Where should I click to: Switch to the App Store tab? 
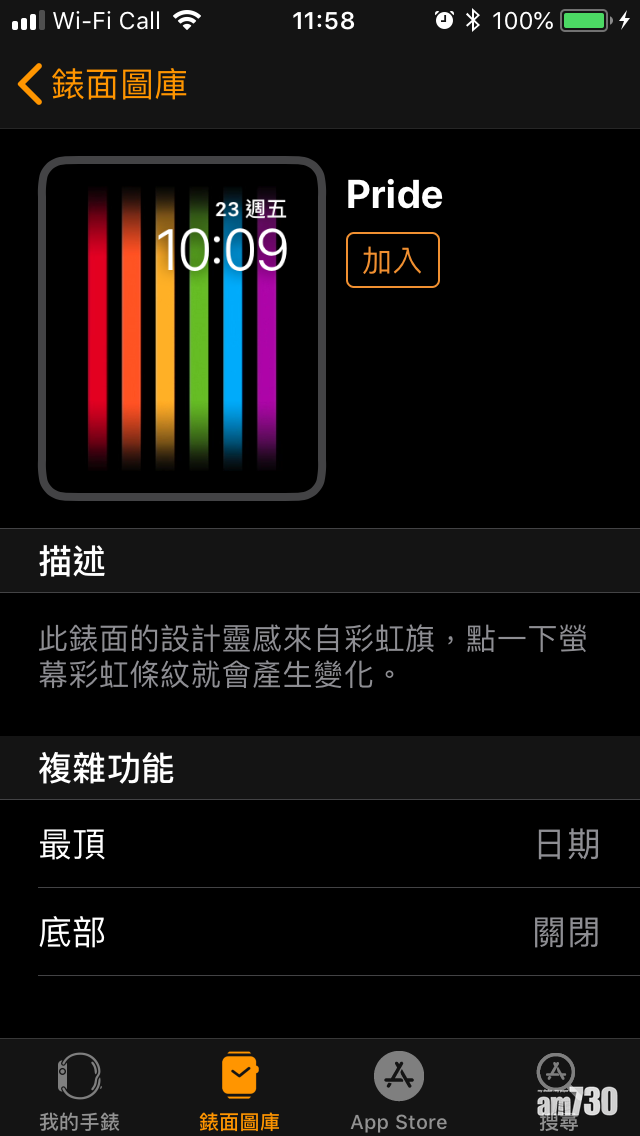point(399,1090)
